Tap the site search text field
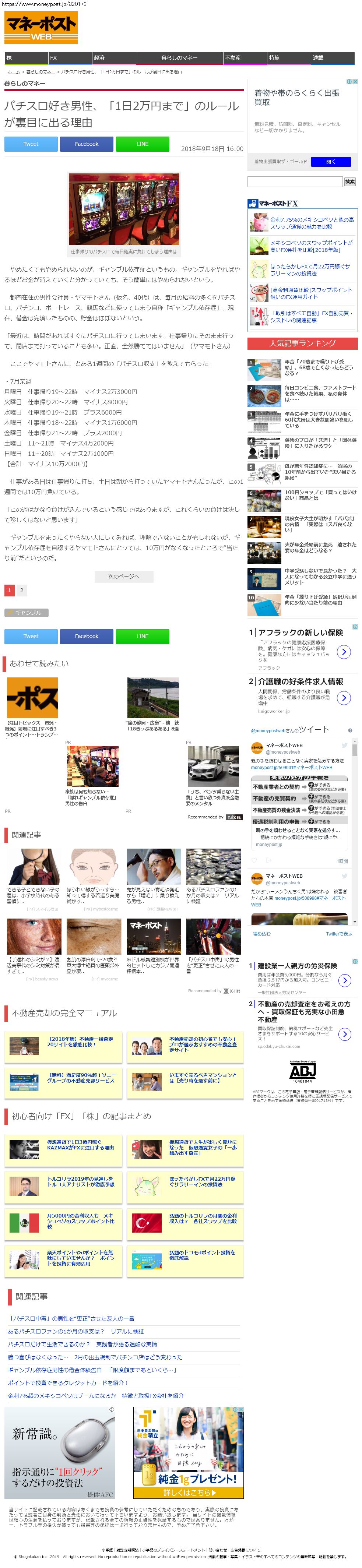This screenshot has height=1568, width=362. (295, 182)
